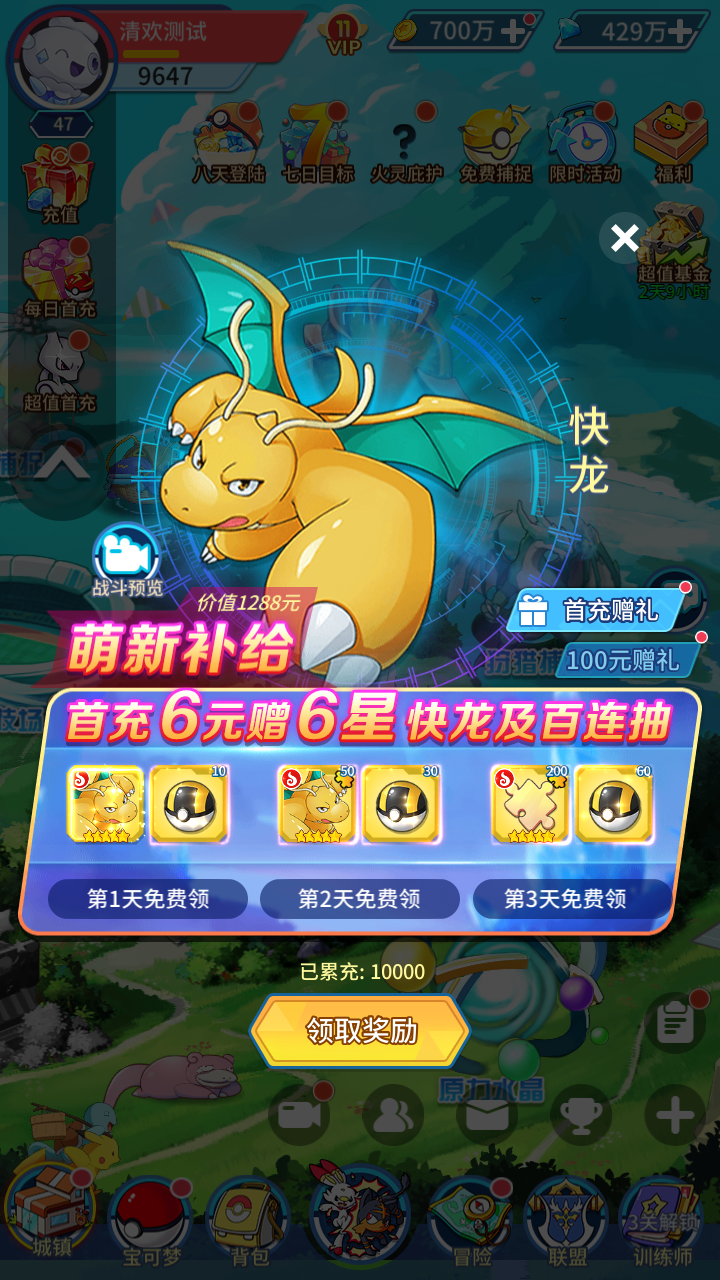
Task: Open the 战斗预览 battle preview
Action: [127, 562]
